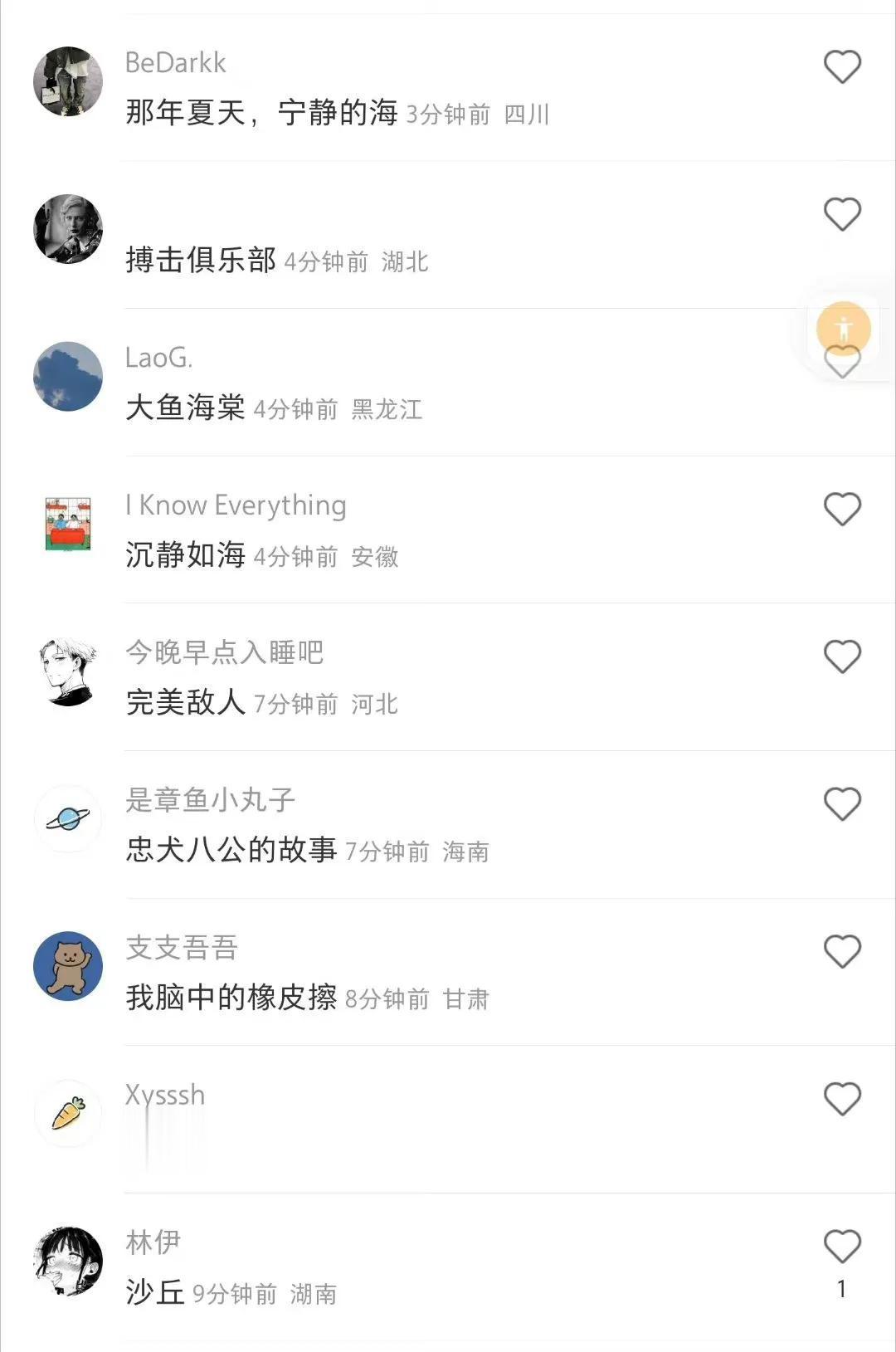Like 支支吾吾's comment
Screen dimensions: 896x1352
pyautogui.click(x=842, y=952)
